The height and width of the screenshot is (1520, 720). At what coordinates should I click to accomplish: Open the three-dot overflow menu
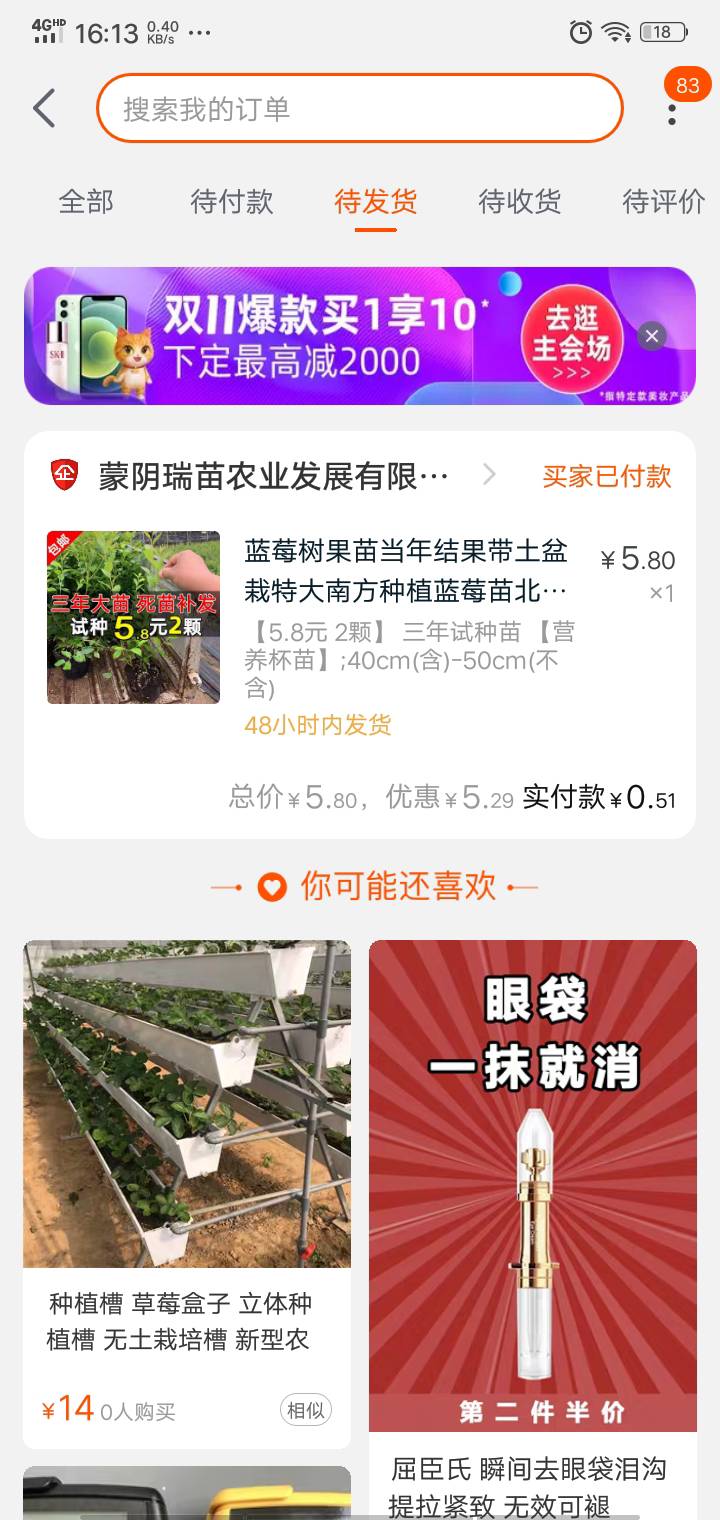tap(672, 112)
